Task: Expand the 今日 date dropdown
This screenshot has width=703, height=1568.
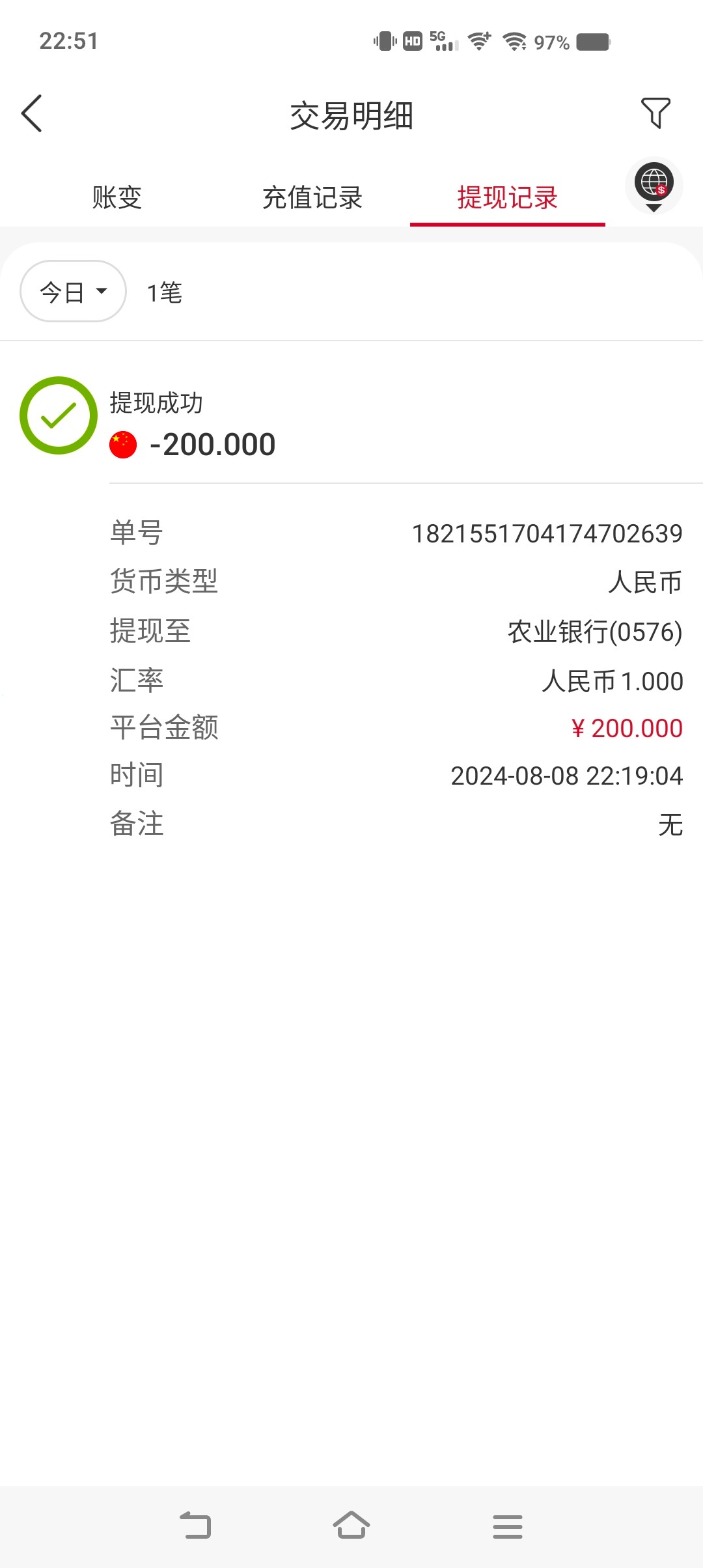Action: pos(73,291)
